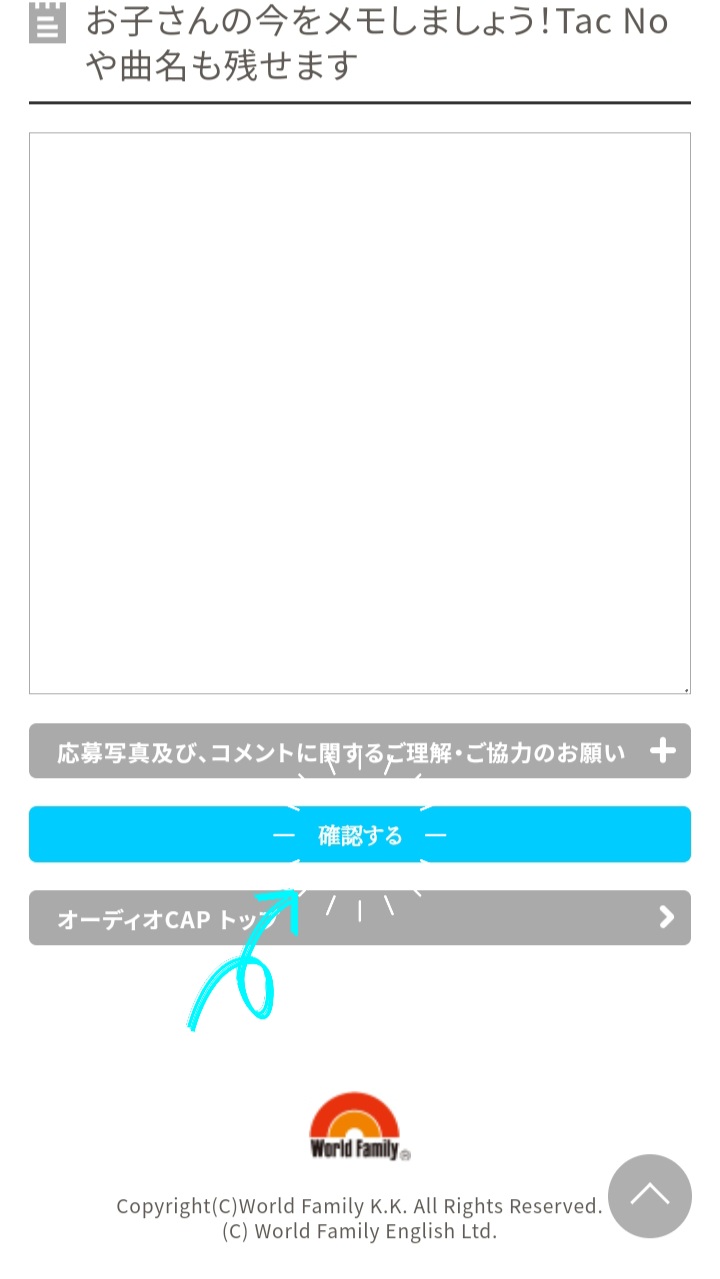Image resolution: width=720 pixels, height=1279 pixels.
Task: Click the right chevron on the オーディオCAP トップ bar
Action: click(x=667, y=917)
